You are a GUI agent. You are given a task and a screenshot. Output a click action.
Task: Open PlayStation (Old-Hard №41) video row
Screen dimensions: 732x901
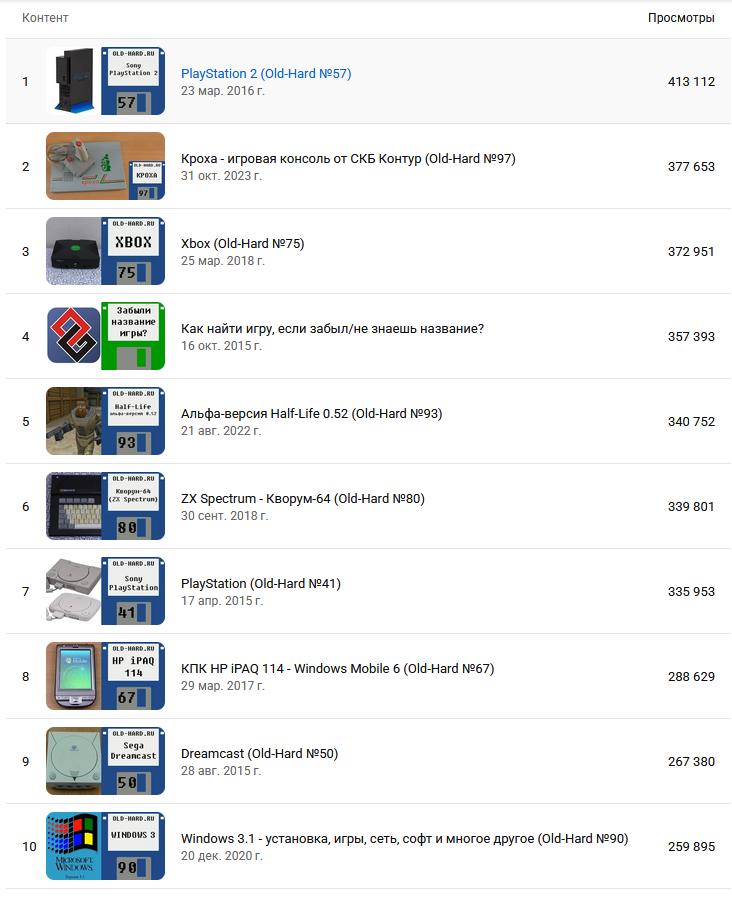[260, 584]
